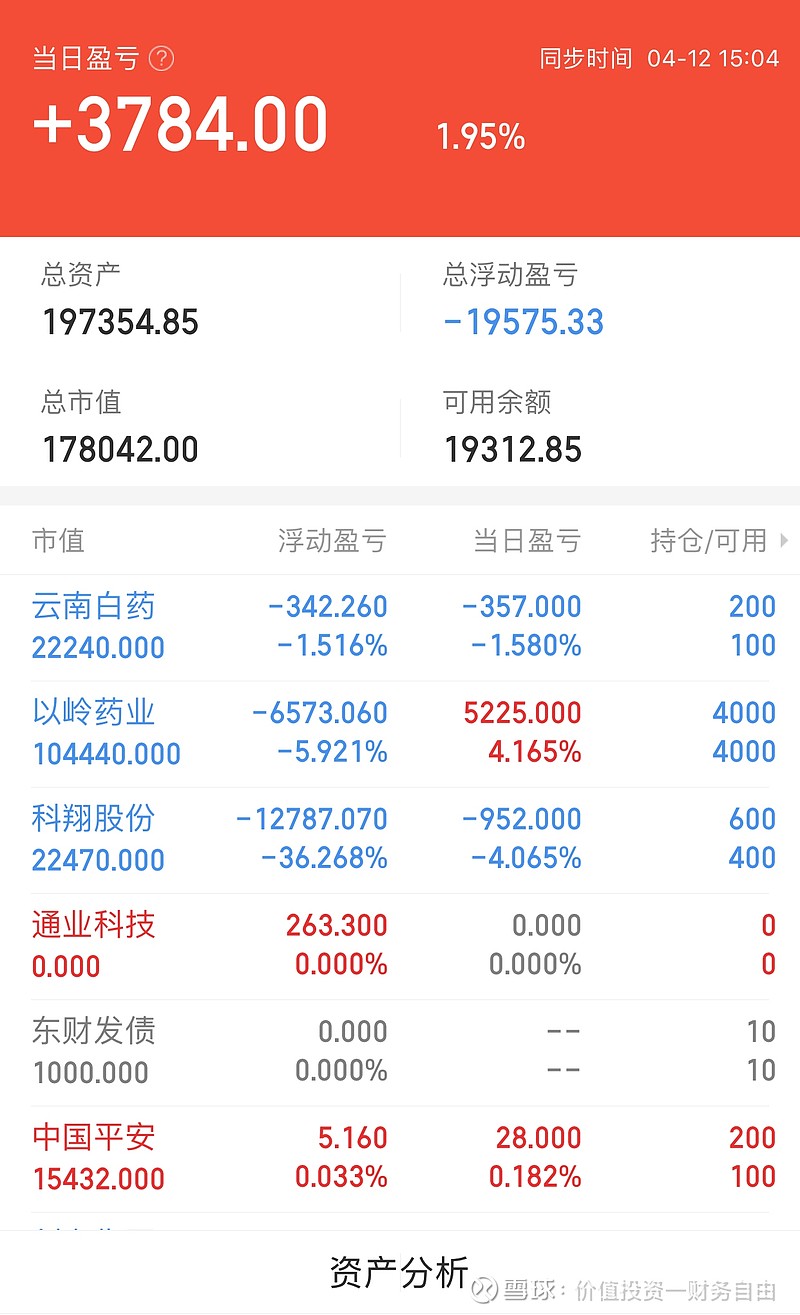The height and width of the screenshot is (1315, 800).
Task: Open the 资产分析 panel at the bottom
Action: [x=397, y=1266]
